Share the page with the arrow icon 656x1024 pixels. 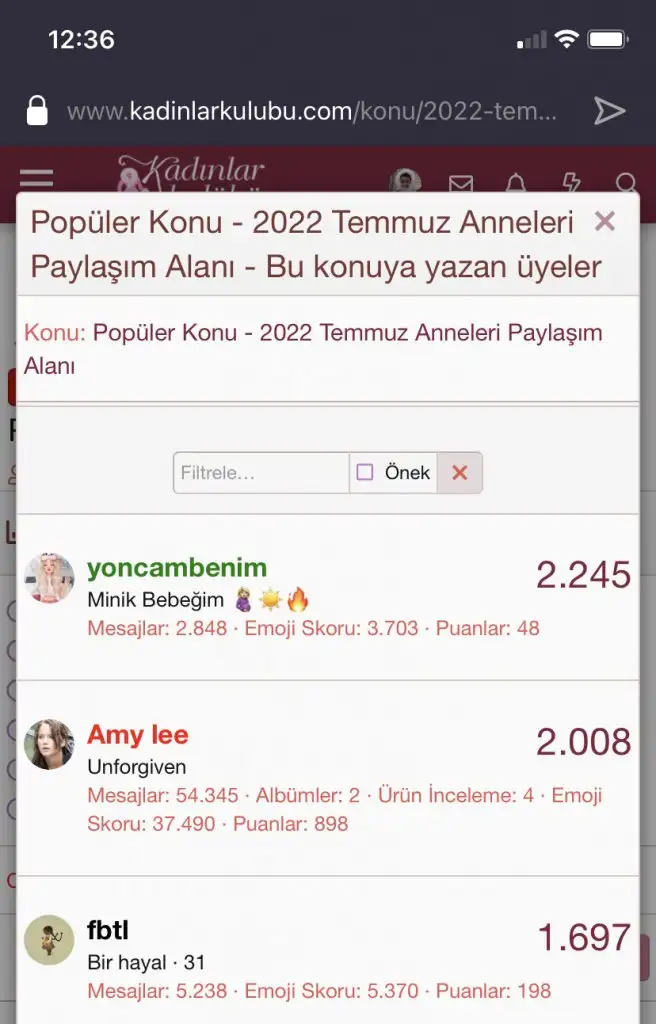609,111
